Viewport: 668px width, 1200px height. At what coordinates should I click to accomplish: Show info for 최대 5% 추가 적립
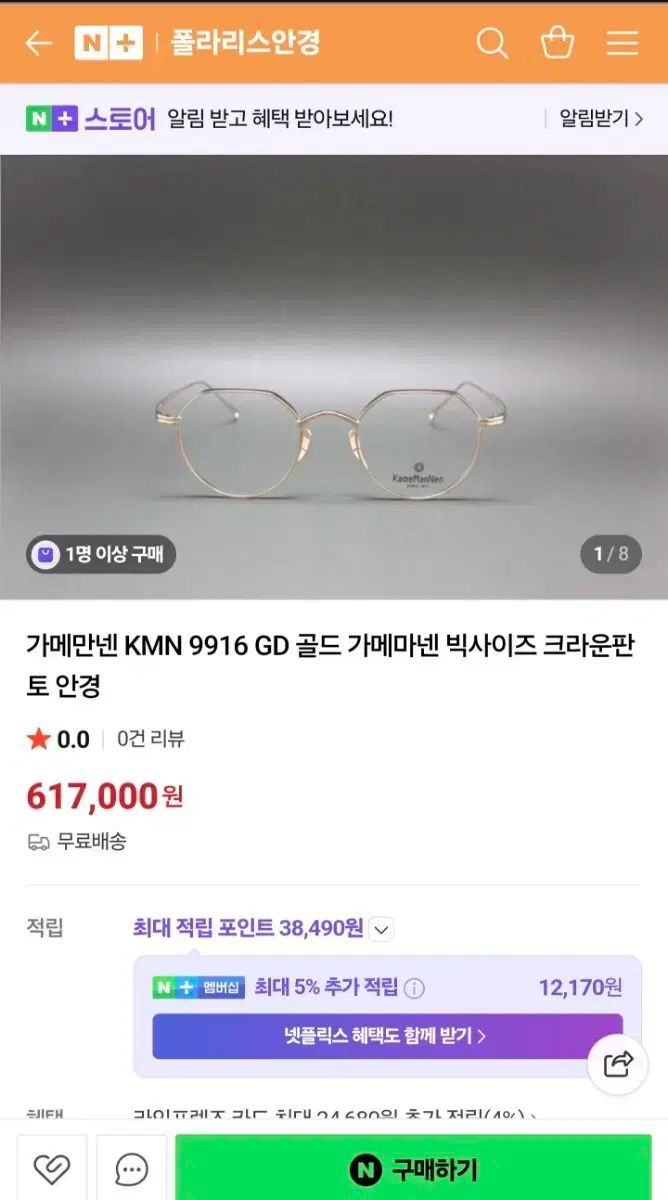pos(414,988)
